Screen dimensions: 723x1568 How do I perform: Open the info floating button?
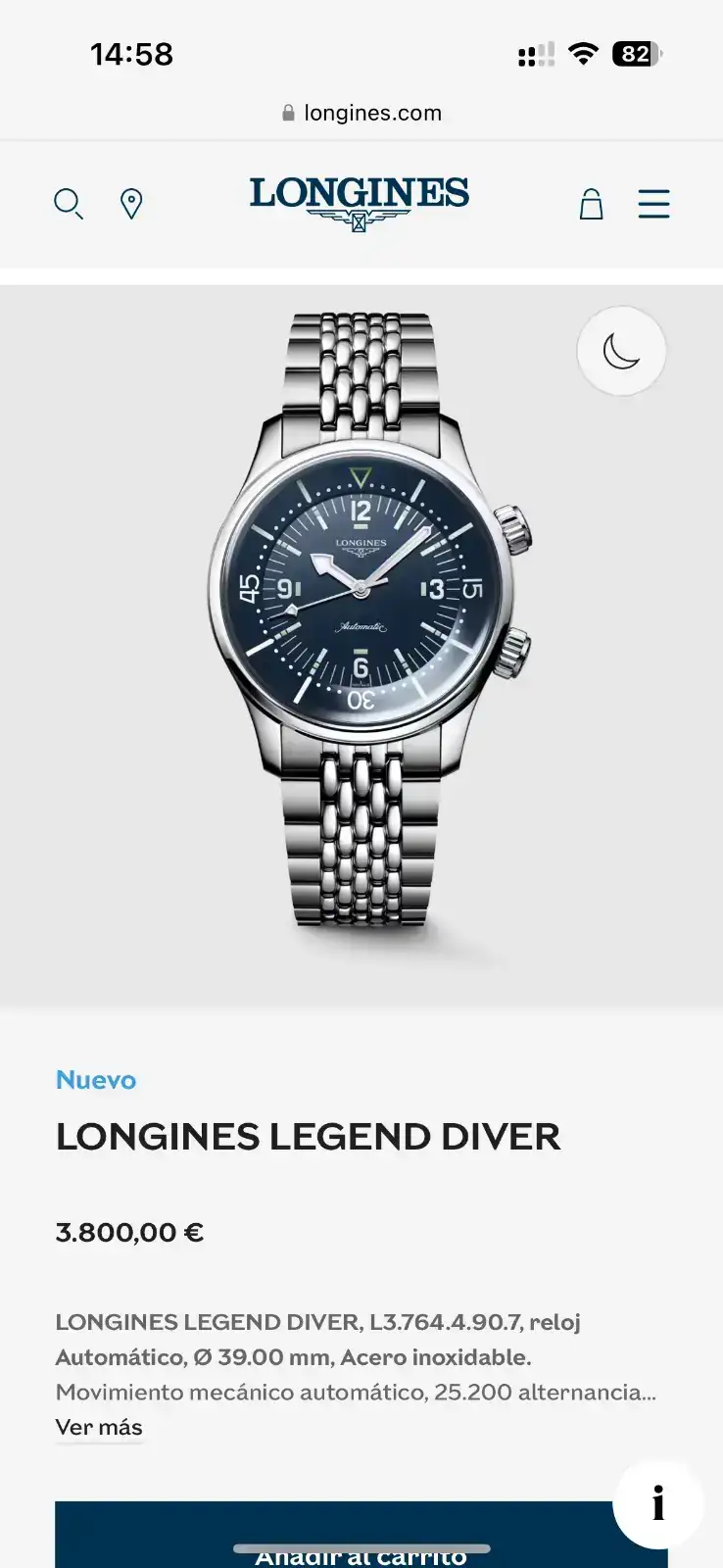tap(657, 1503)
